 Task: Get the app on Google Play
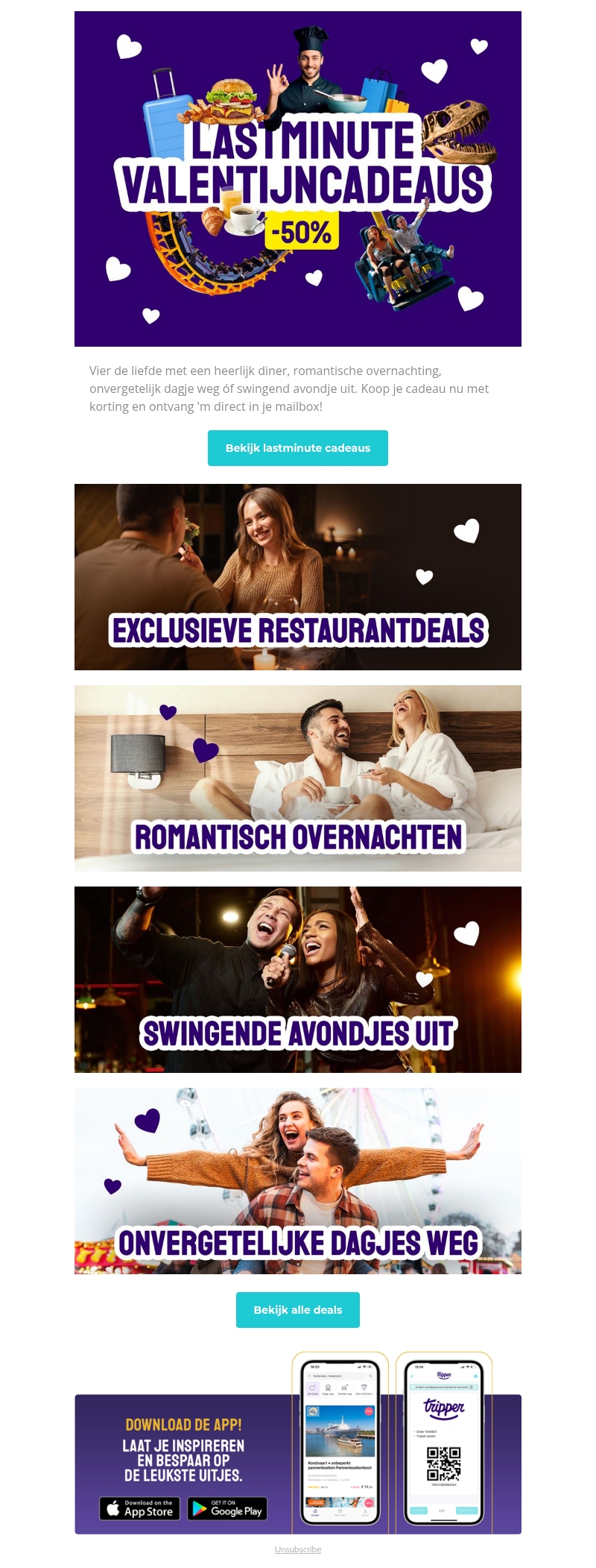coord(227,1508)
